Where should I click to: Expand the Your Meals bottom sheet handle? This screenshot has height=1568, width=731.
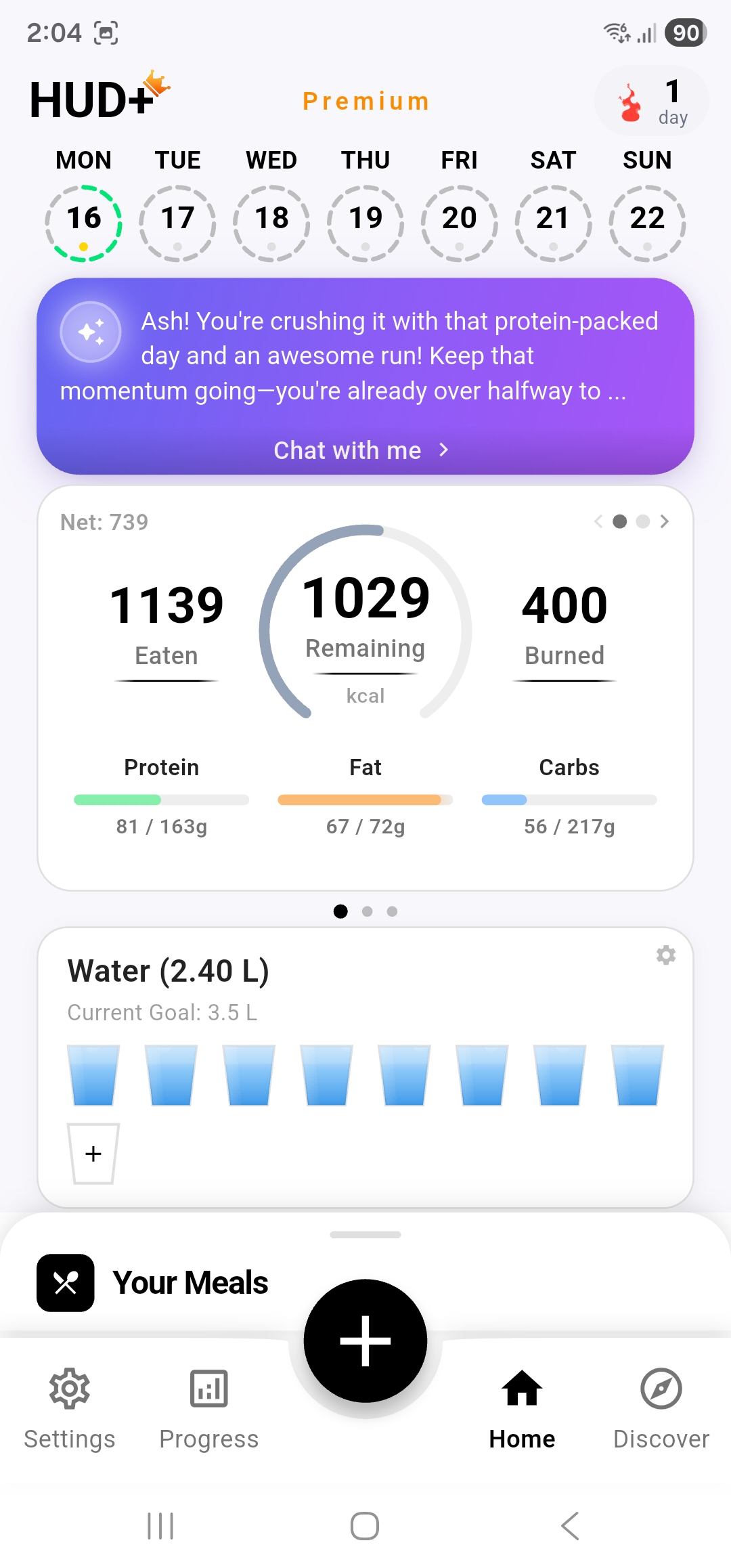coord(365,1234)
